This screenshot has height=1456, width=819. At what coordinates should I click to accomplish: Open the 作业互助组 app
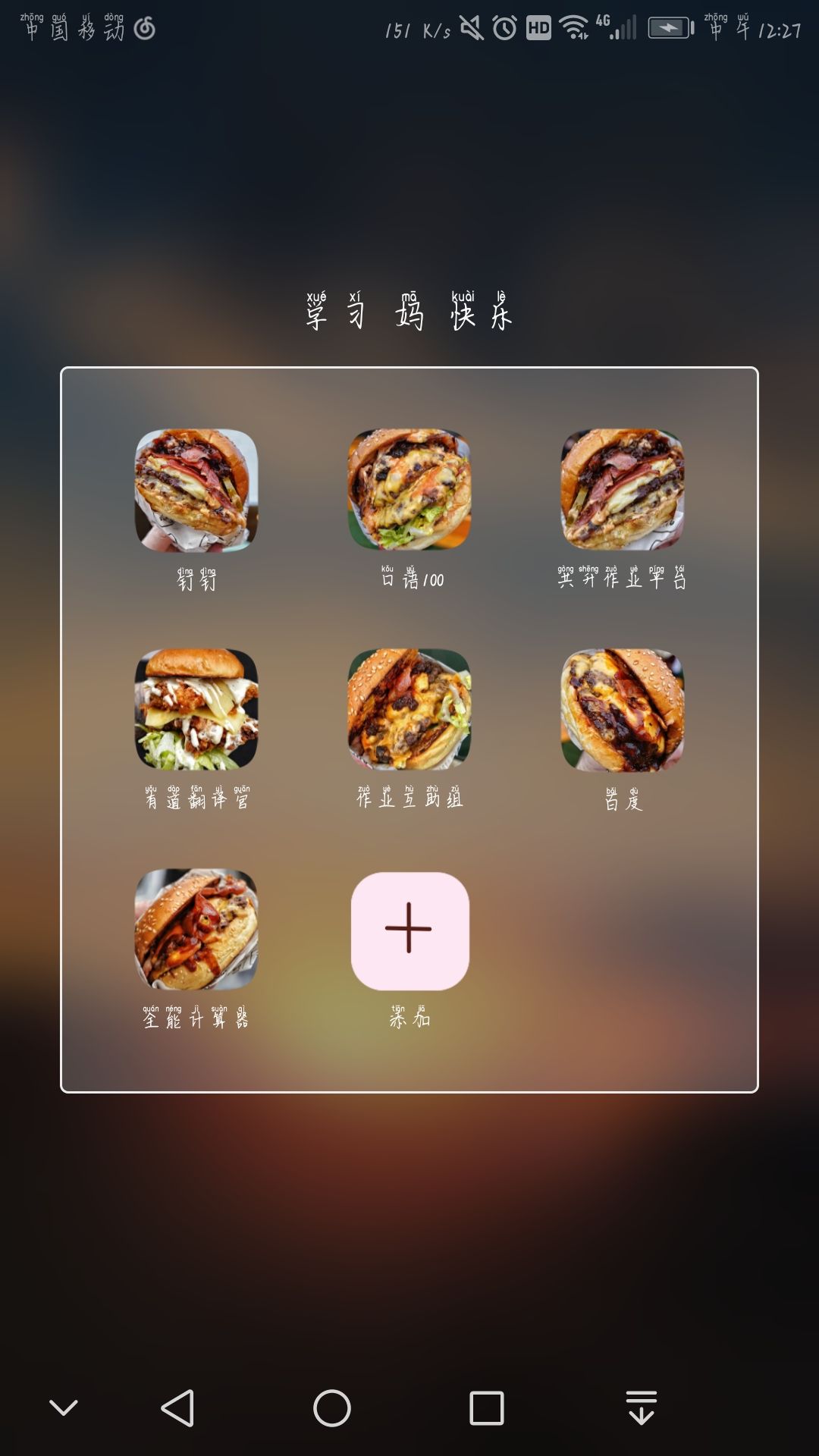[x=409, y=710]
